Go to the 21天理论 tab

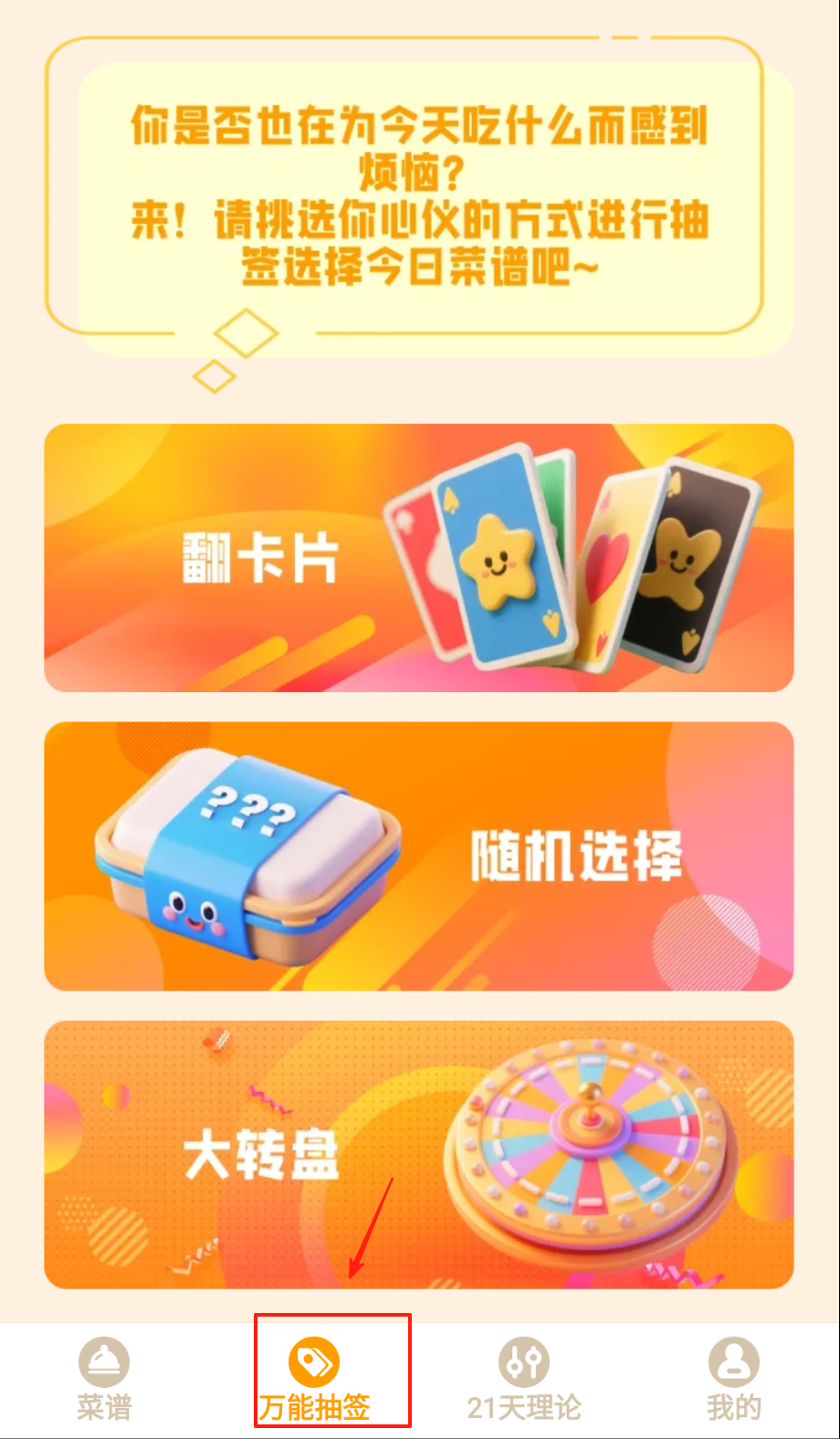524,1379
